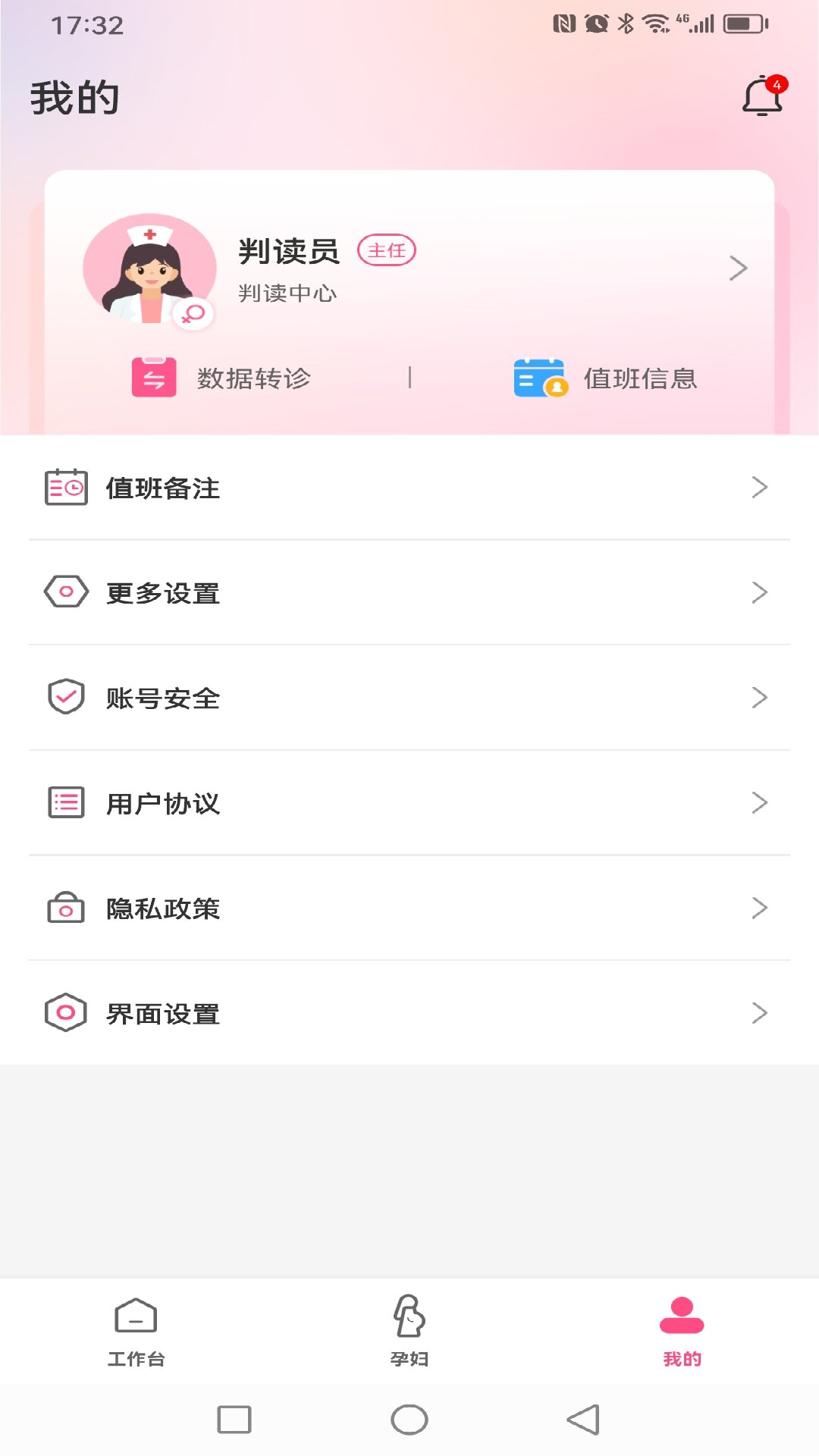This screenshot has width=819, height=1456.
Task: Tap the 数据转诊 transfer icon
Action: (x=152, y=377)
